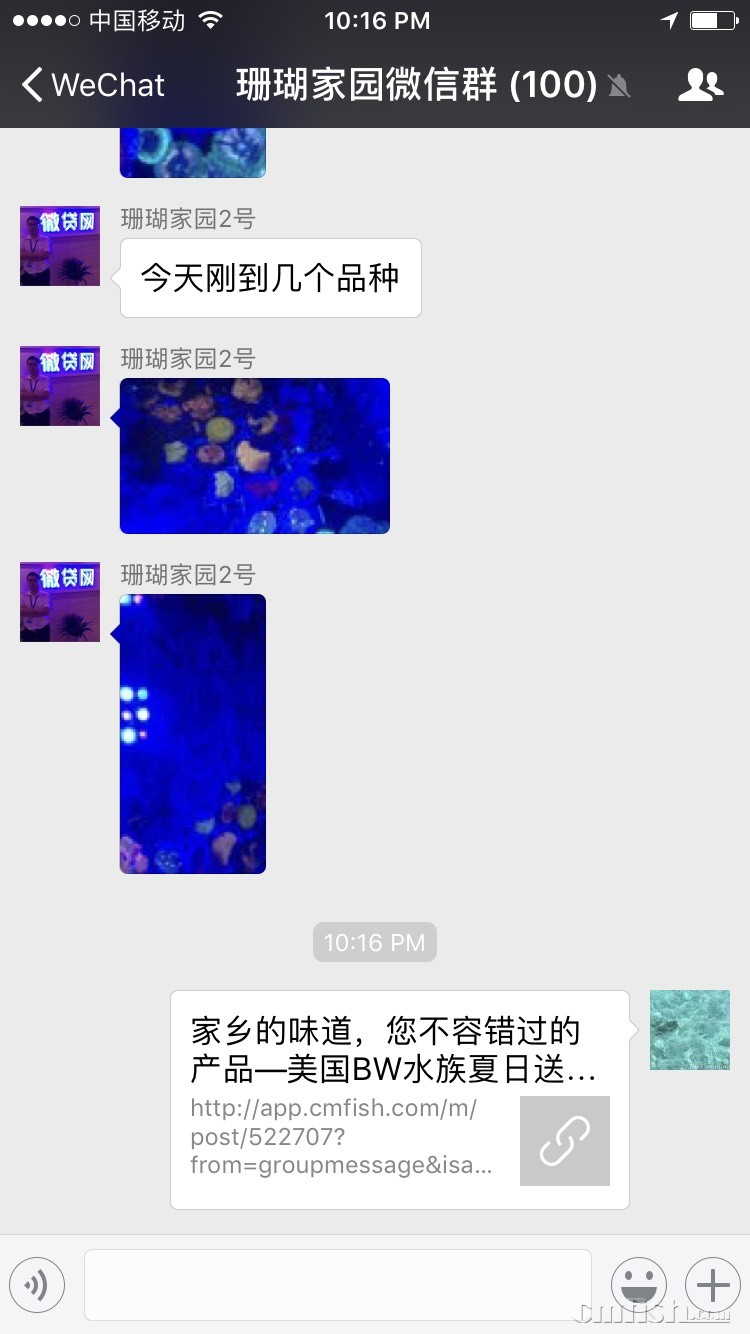Open group members via people icon

click(x=701, y=85)
